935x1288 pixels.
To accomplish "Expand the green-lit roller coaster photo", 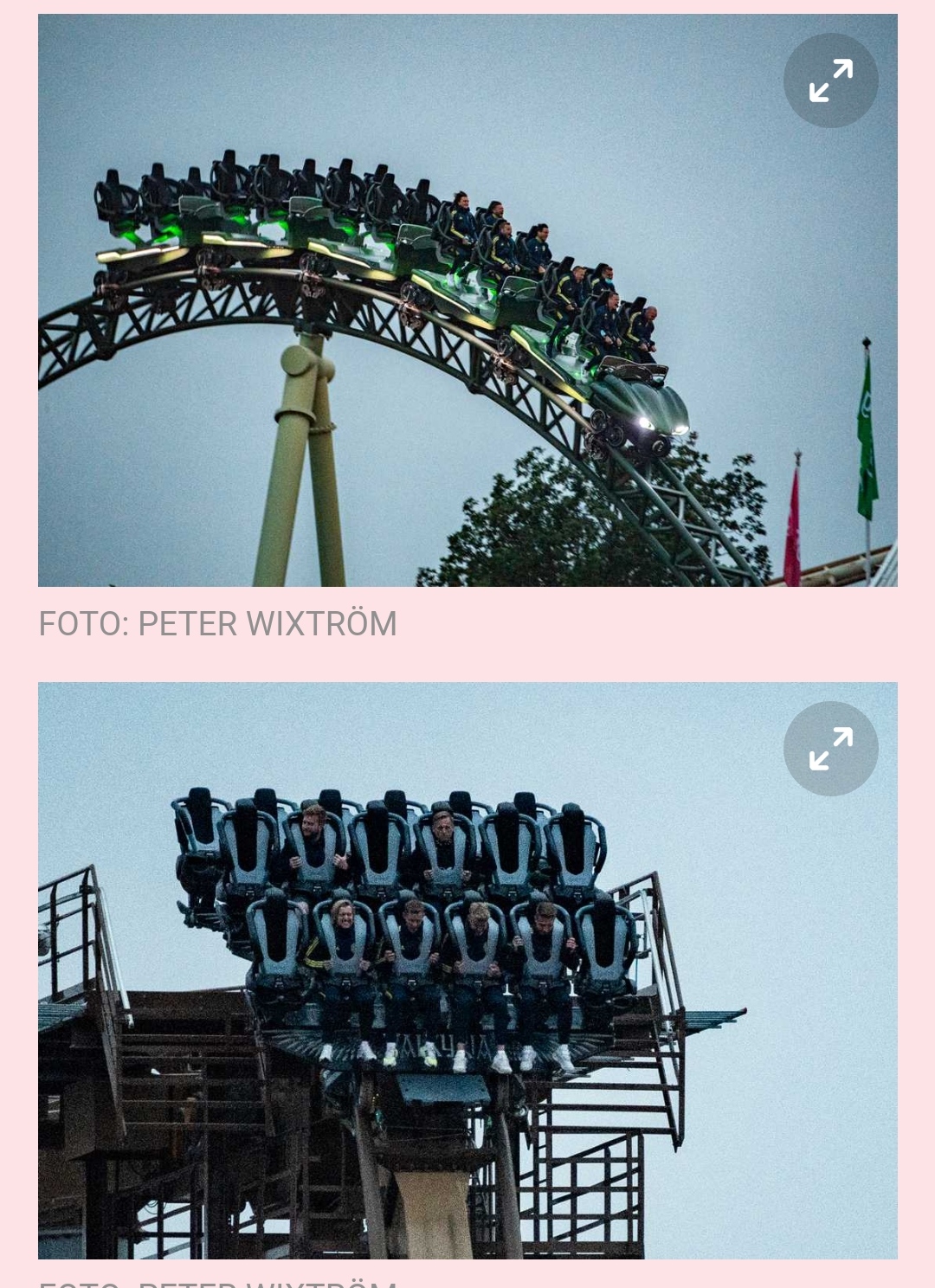I will coord(830,80).
